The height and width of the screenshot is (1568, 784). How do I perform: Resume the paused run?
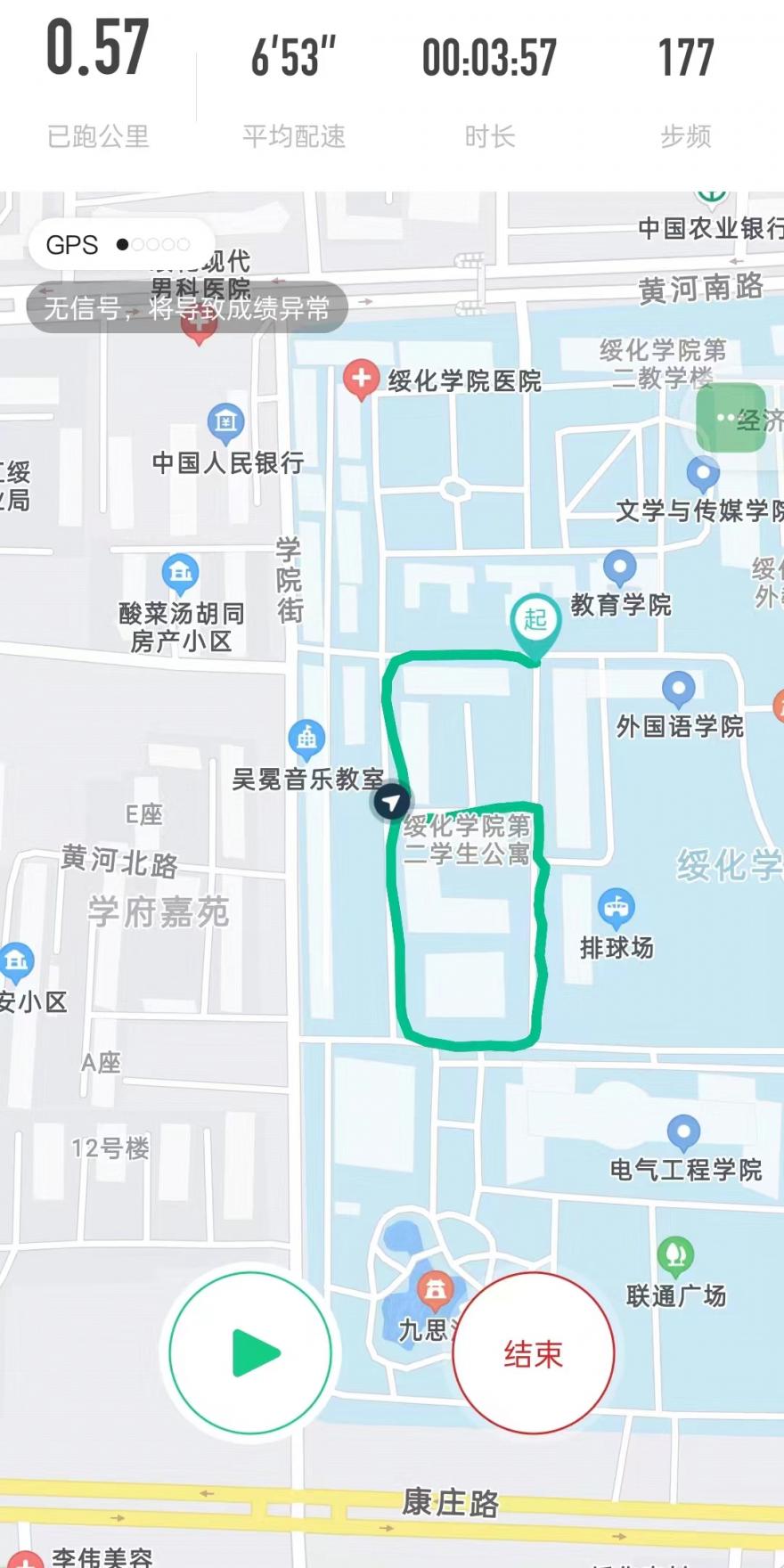pyautogui.click(x=250, y=1352)
